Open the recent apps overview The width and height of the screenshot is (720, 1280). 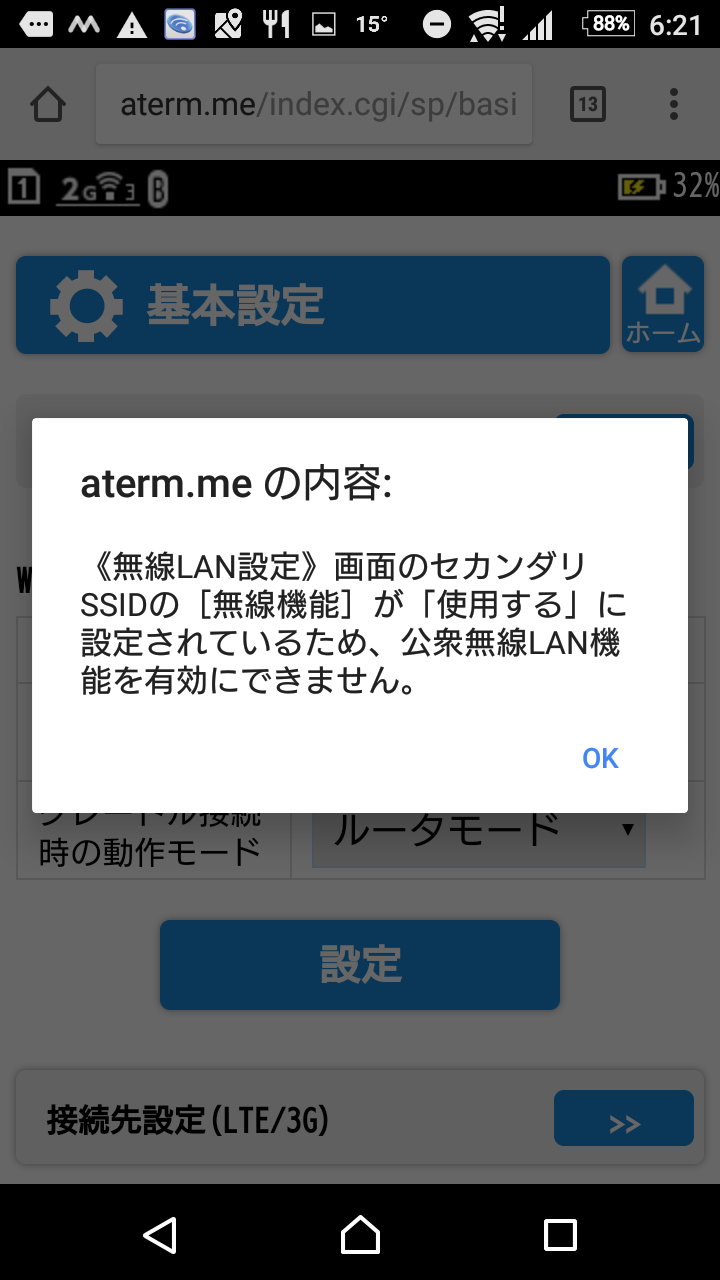tap(560, 1234)
